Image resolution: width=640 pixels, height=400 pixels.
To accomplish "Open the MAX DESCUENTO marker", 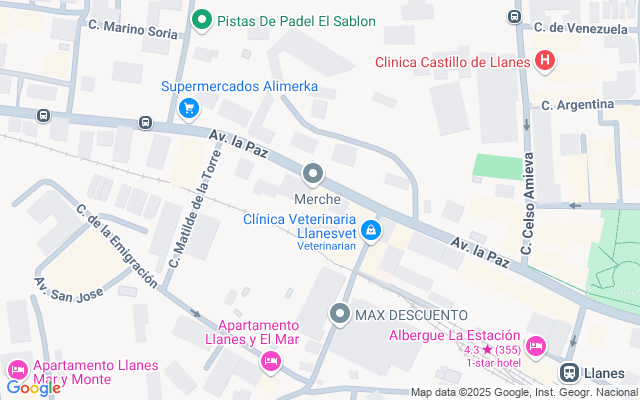I will pos(339,316).
